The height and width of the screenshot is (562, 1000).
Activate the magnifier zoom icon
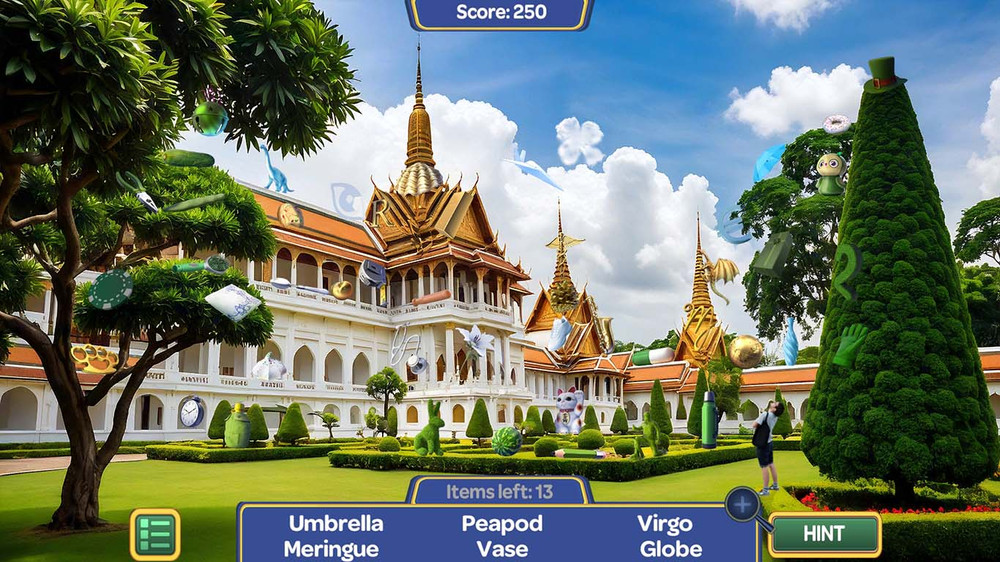743,504
